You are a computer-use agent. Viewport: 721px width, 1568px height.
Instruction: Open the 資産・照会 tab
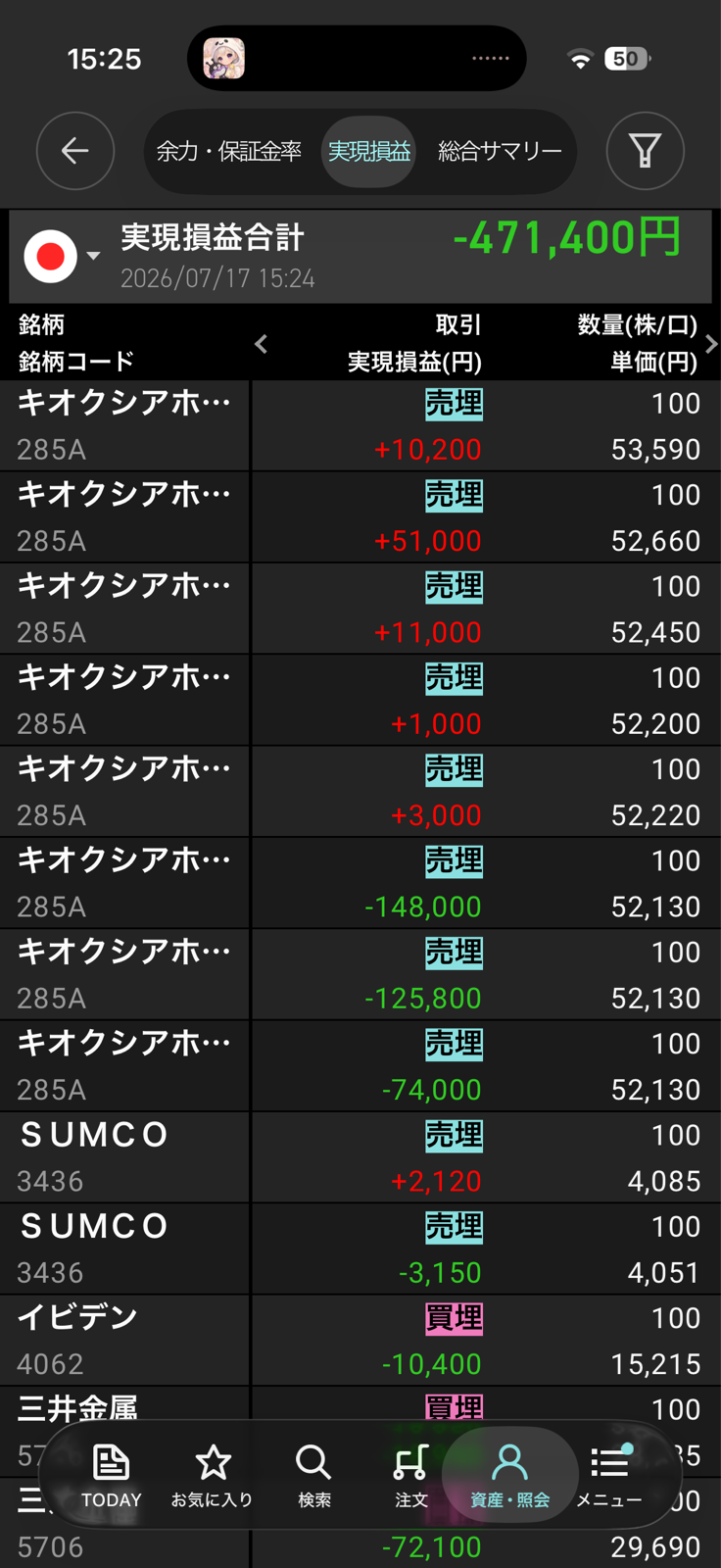(509, 1475)
